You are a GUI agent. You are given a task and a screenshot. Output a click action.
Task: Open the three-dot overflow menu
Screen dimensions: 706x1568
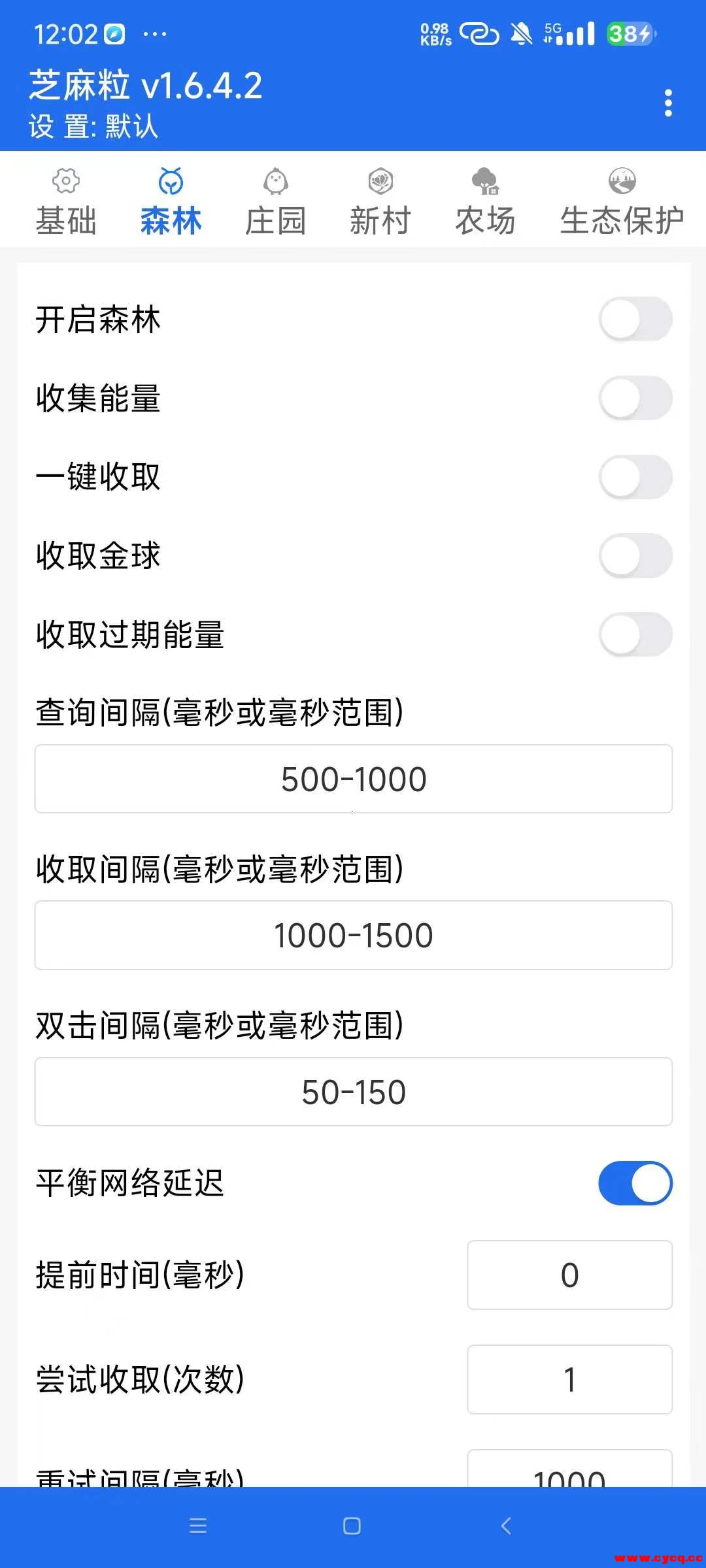coord(667,103)
